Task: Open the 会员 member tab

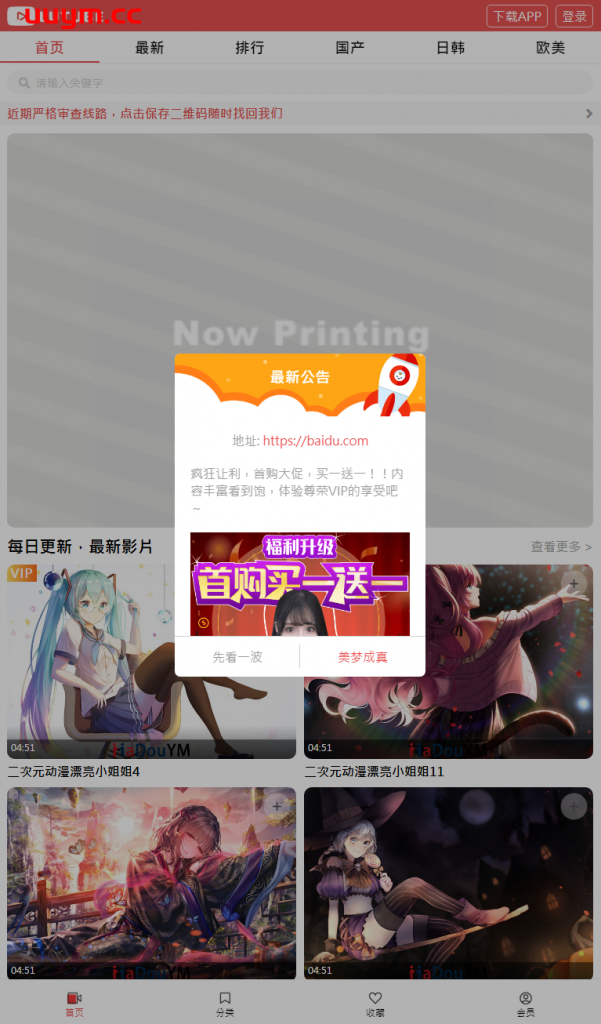Action: (x=525, y=1004)
